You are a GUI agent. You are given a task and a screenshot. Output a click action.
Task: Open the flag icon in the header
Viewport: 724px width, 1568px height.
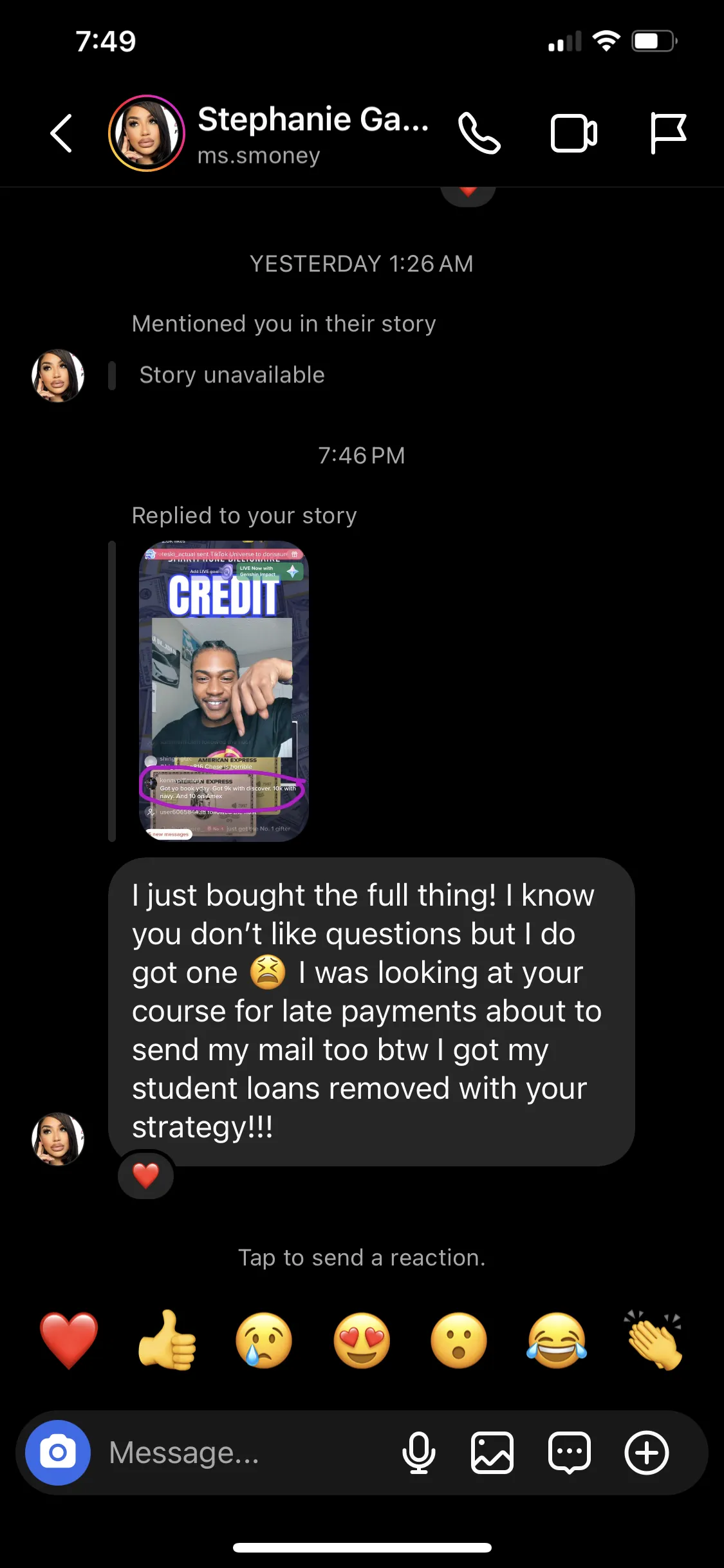click(667, 133)
